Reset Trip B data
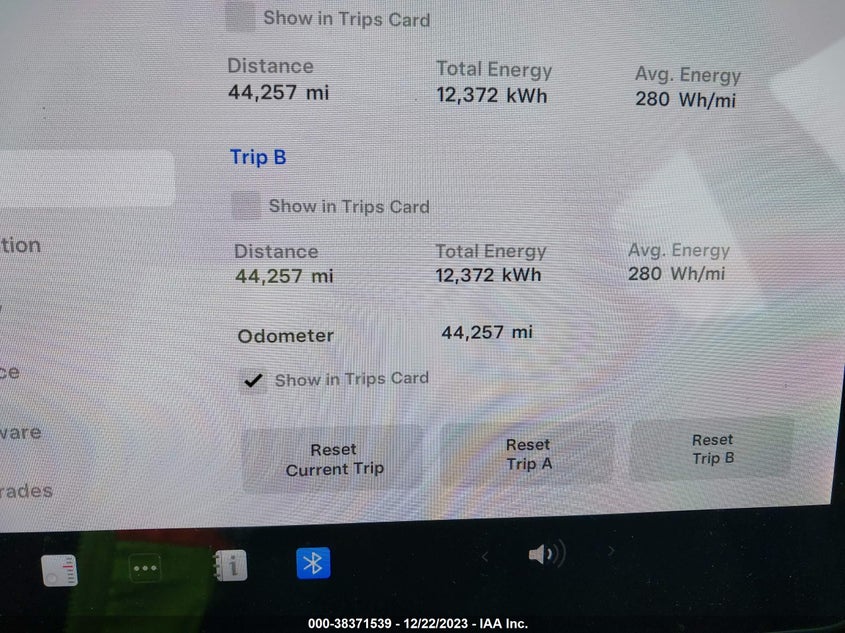845x633 pixels. pos(712,449)
